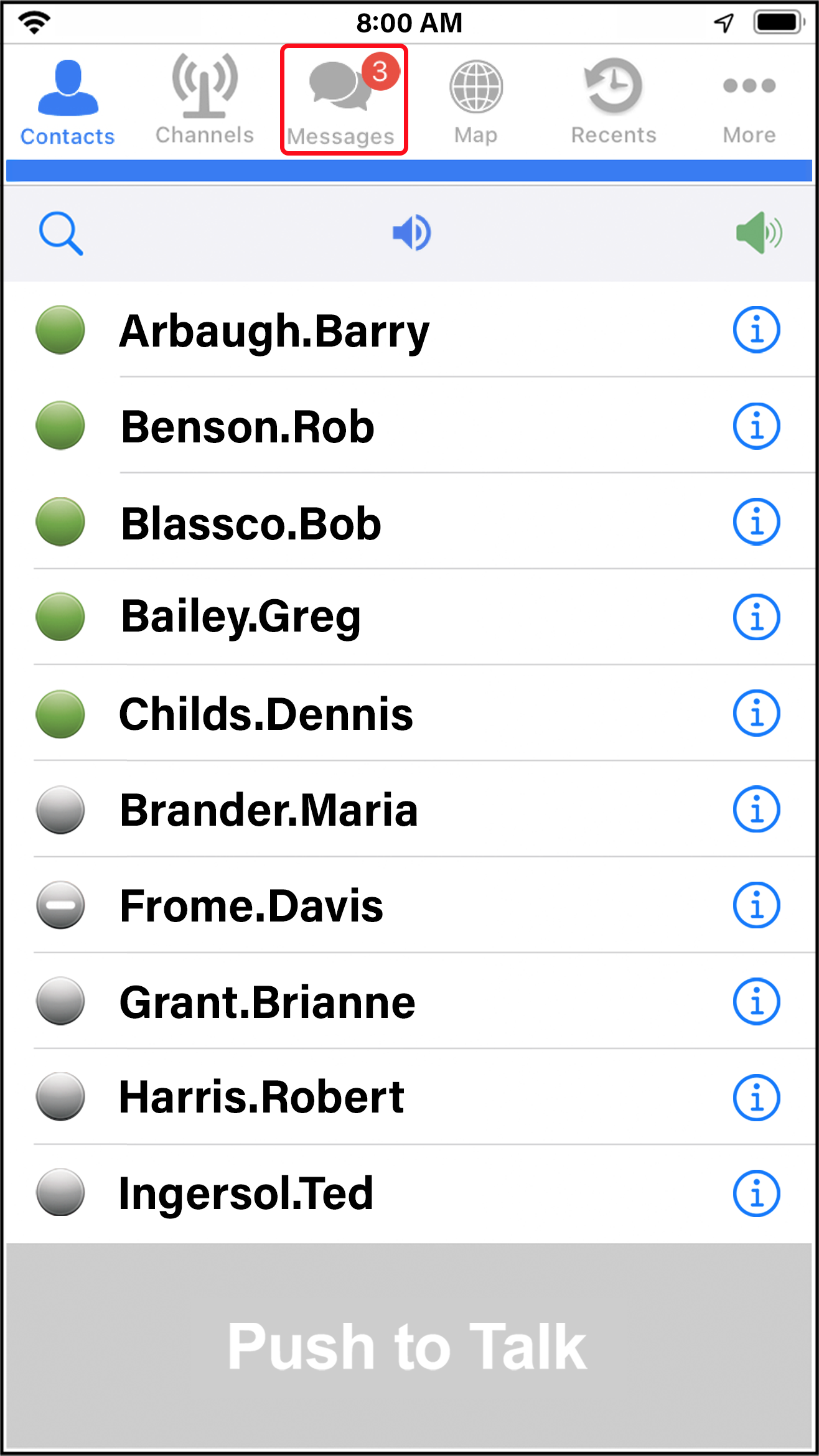
Task: Select contact Benson.Rob
Action: [x=248, y=427]
